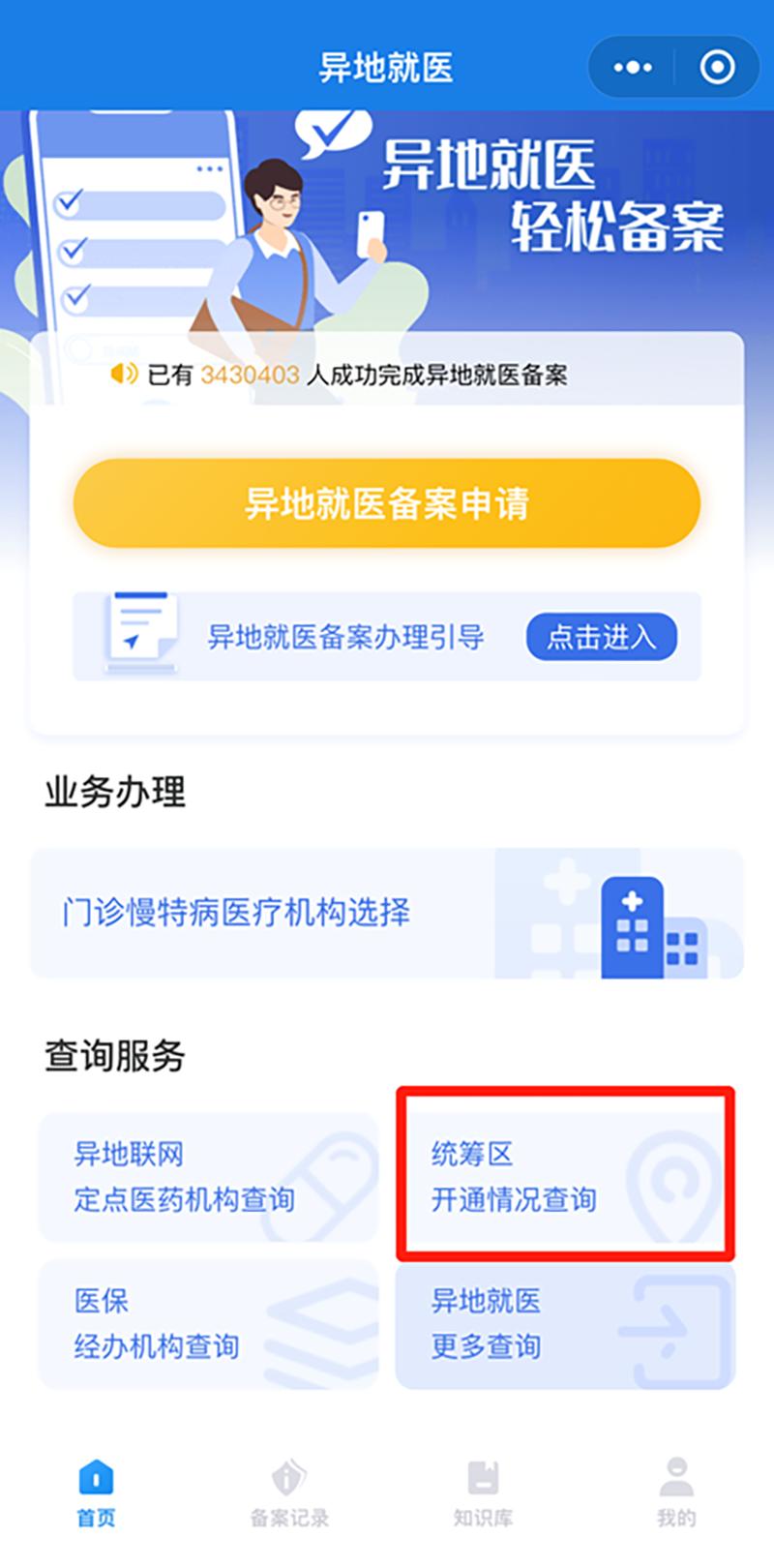774x1568 pixels.
Task: Switch to 我的 tab
Action: [676, 1493]
